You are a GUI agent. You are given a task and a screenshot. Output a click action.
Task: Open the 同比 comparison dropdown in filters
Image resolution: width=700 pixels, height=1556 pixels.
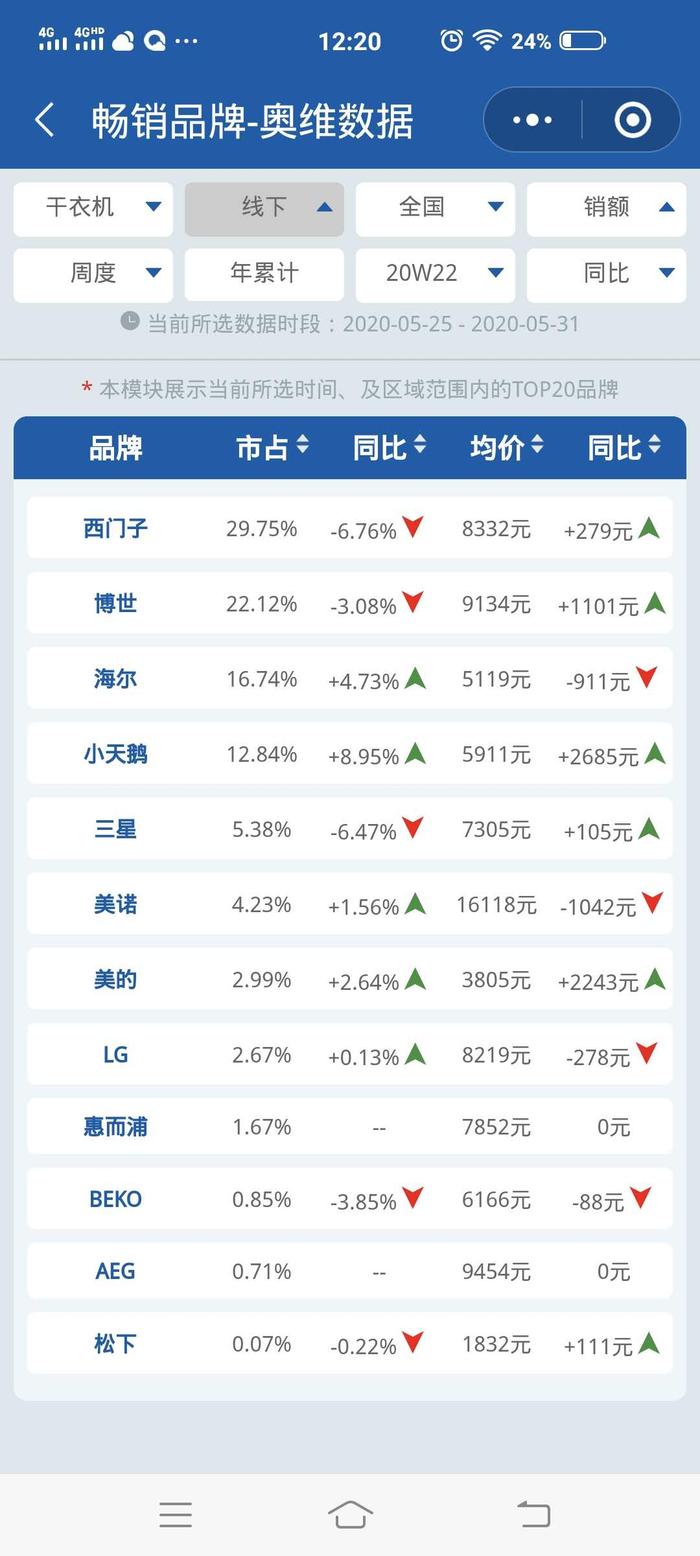click(606, 274)
